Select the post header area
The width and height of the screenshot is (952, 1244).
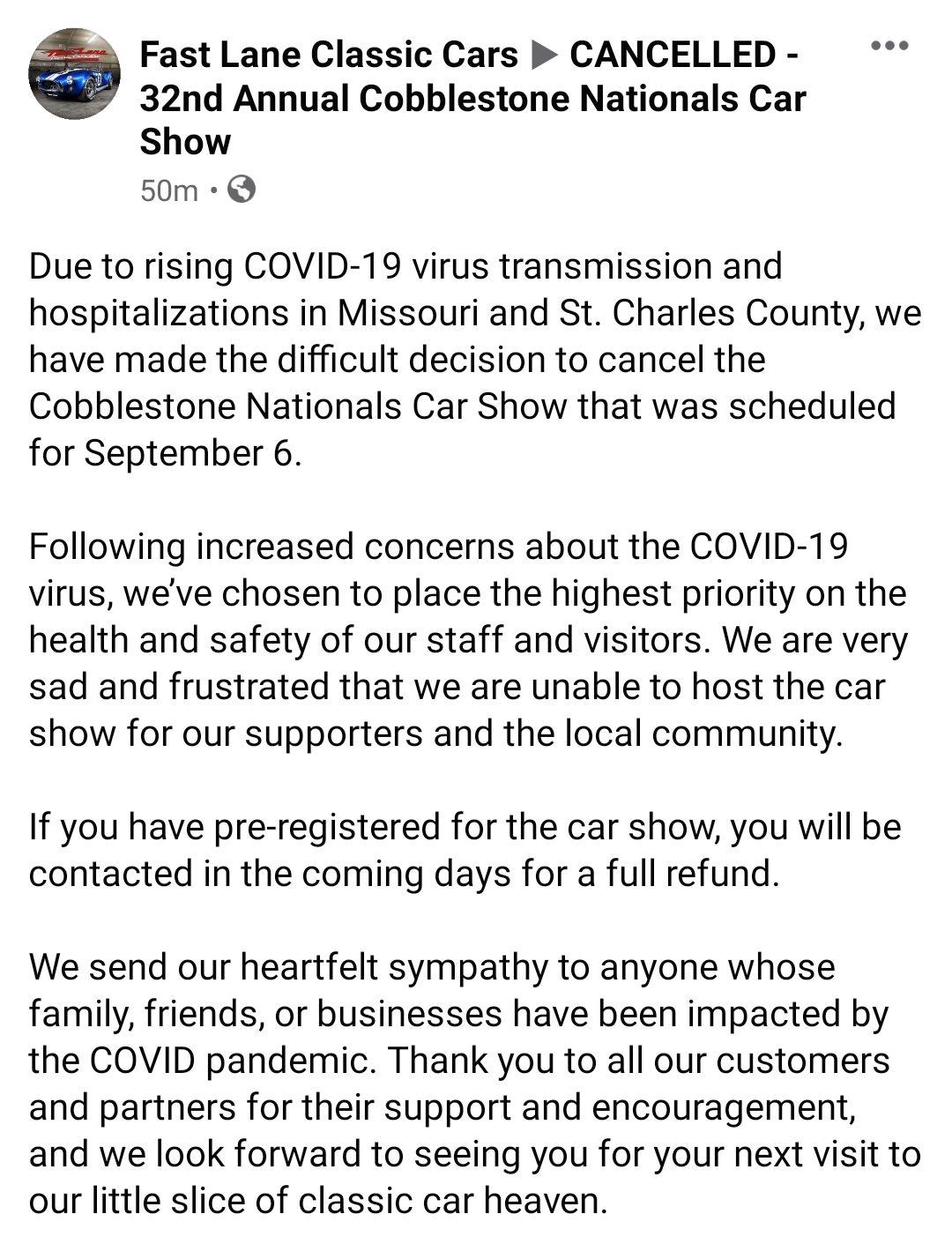[441, 97]
